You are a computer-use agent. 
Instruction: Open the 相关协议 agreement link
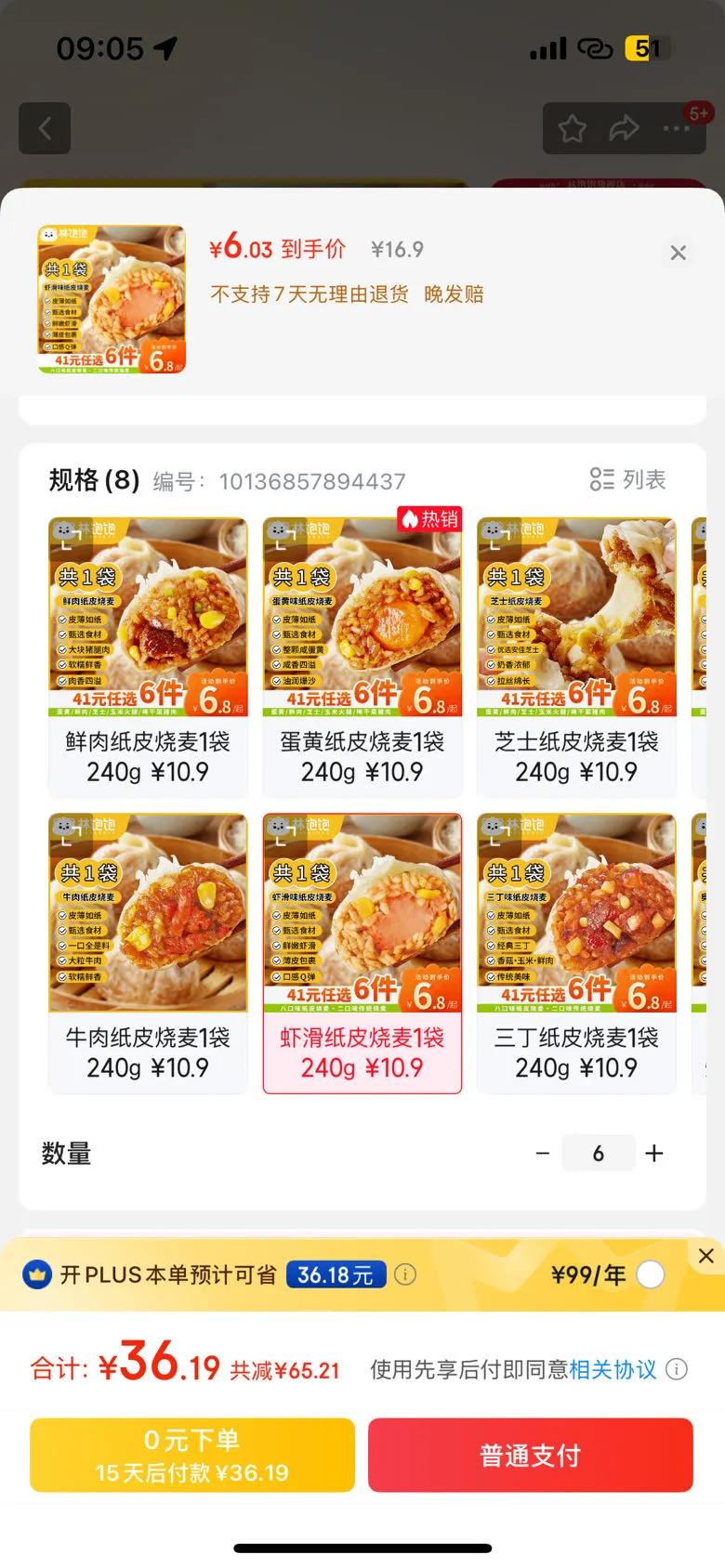613,1369
